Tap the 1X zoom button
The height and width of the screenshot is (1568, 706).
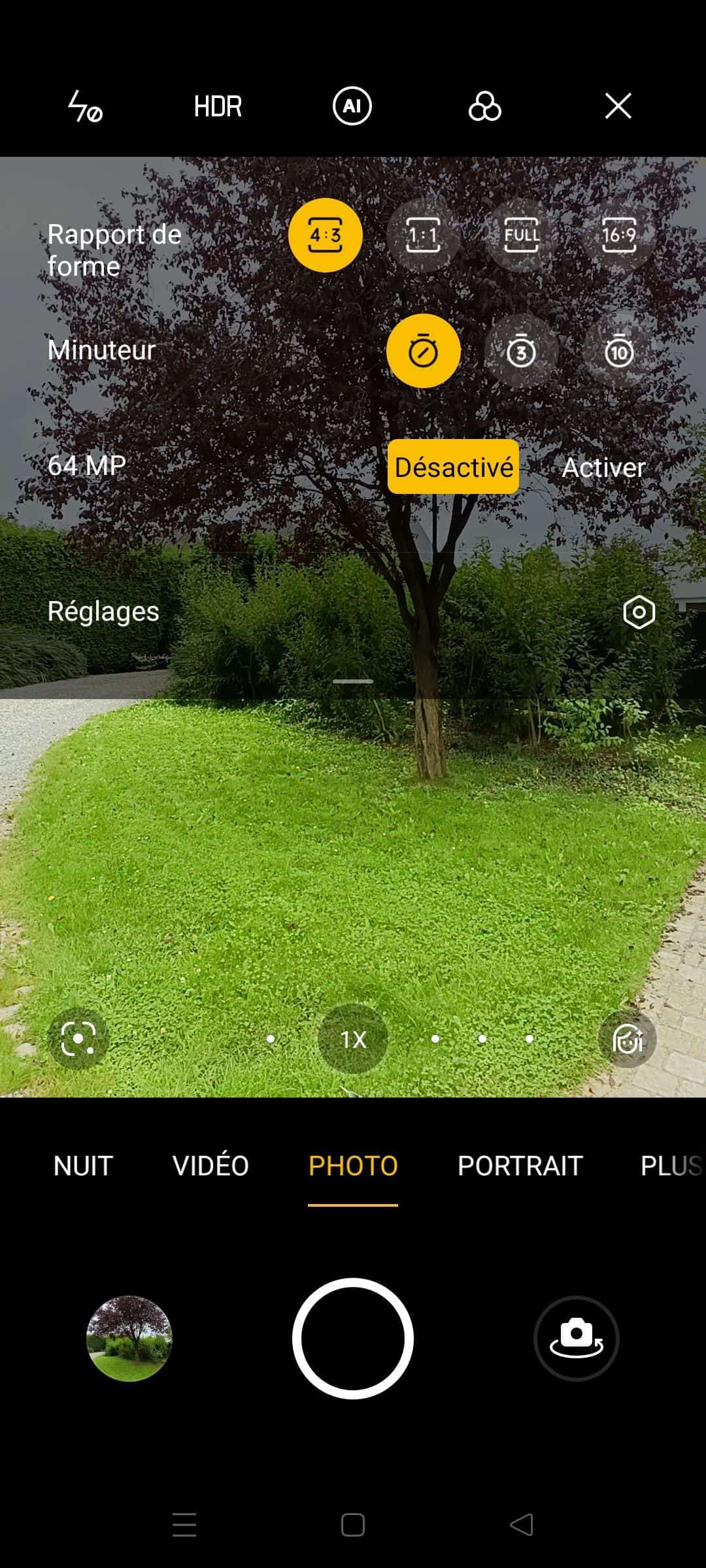[x=353, y=1039]
